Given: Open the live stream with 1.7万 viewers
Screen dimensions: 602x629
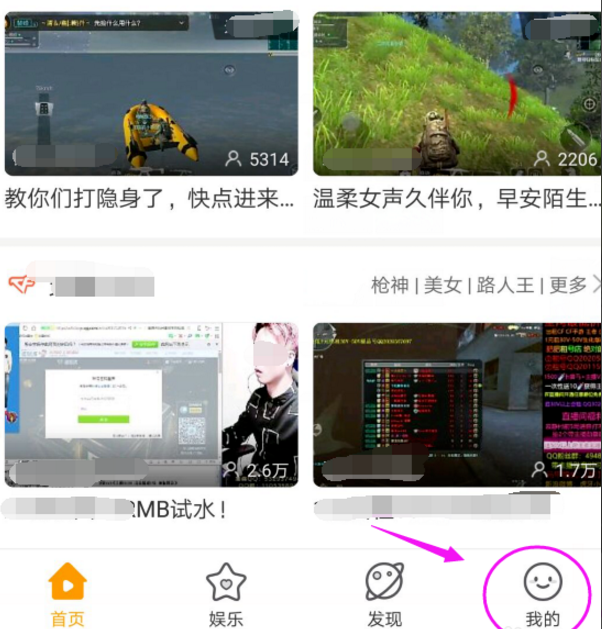Looking at the screenshot, I should (457, 403).
